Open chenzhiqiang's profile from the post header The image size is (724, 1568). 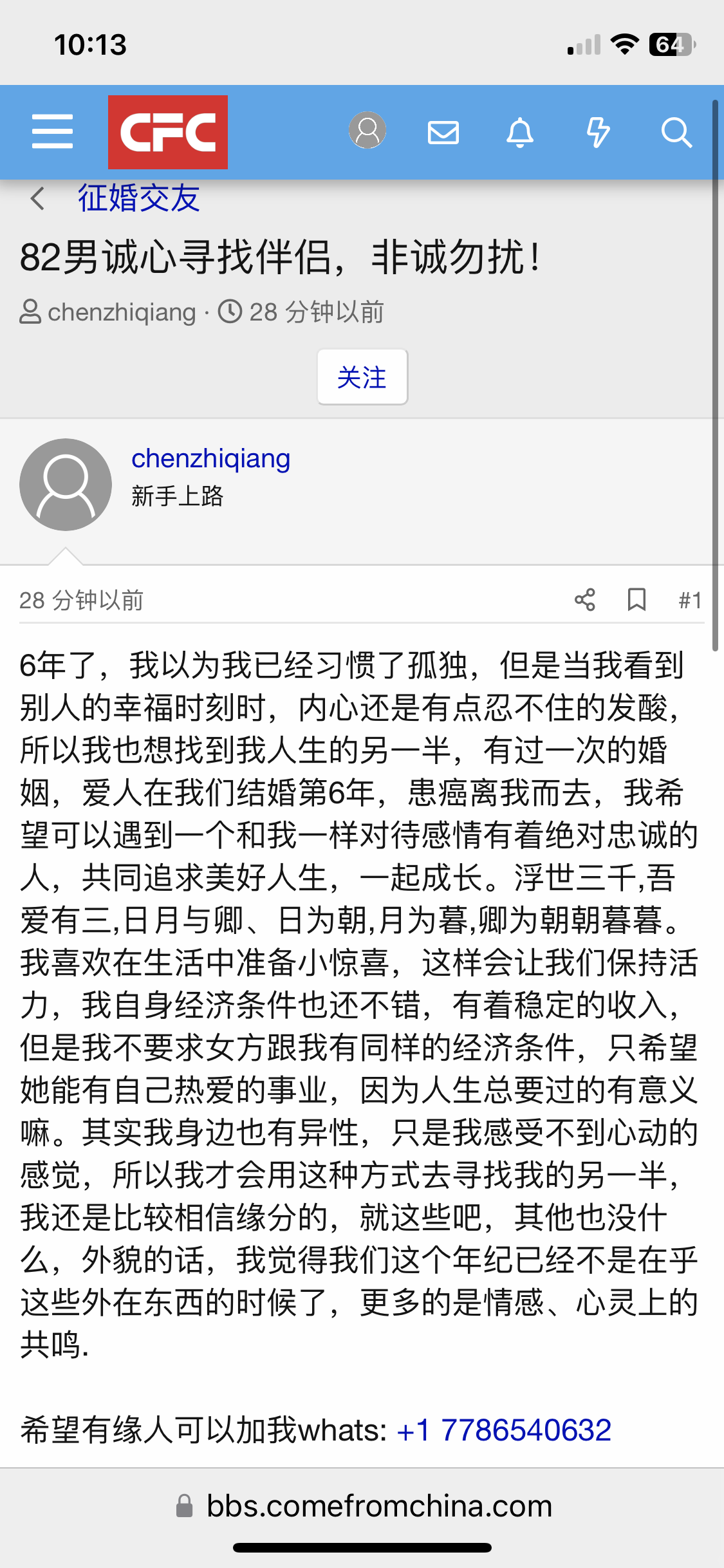click(x=210, y=459)
